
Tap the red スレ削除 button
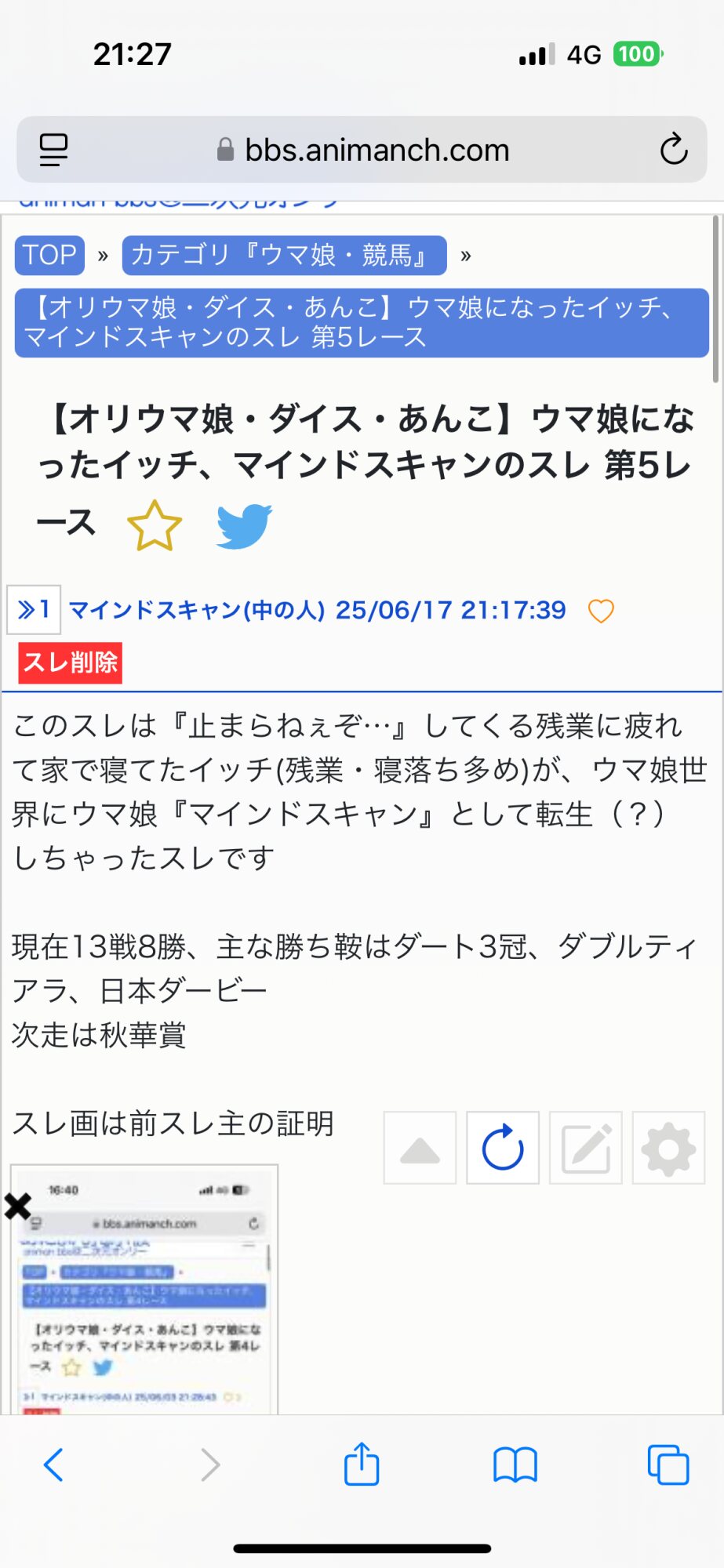71,662
